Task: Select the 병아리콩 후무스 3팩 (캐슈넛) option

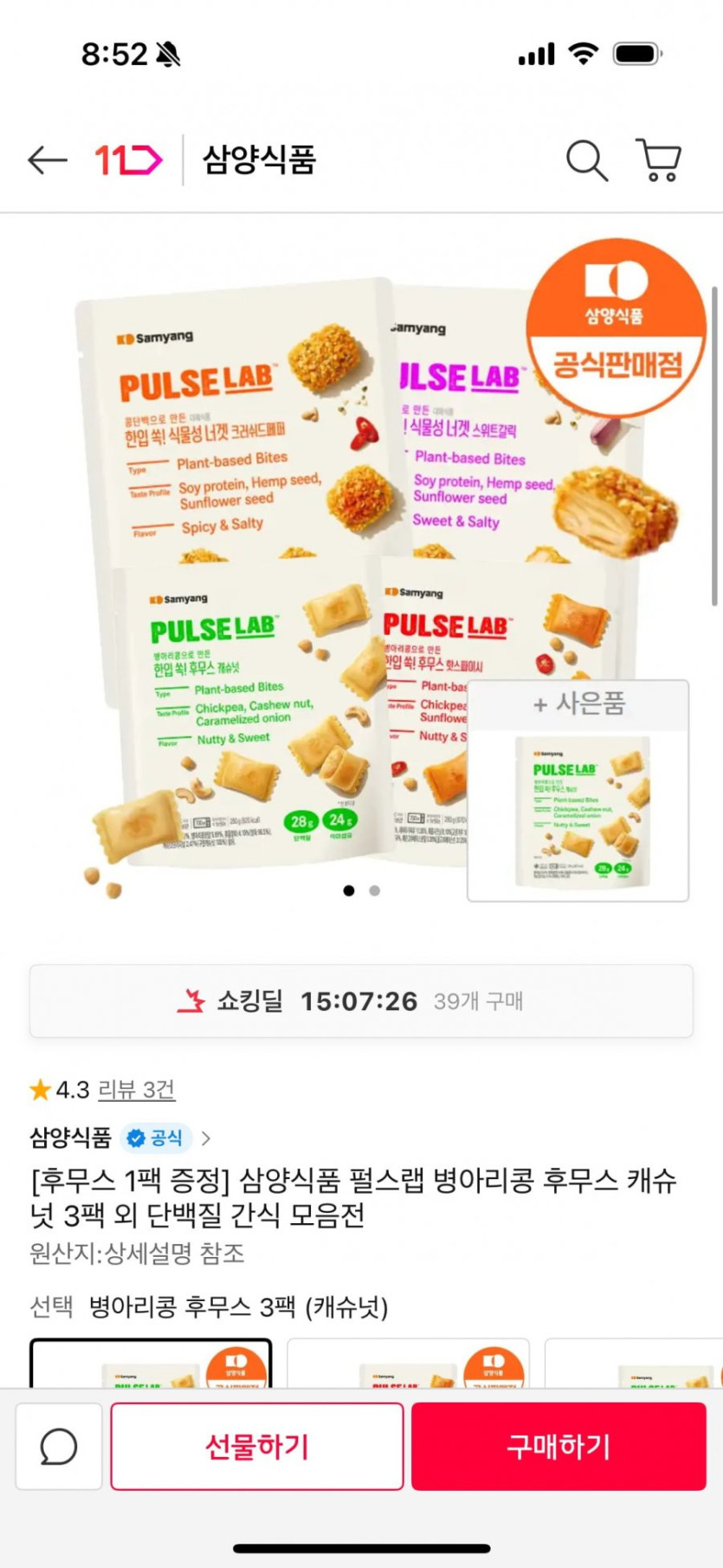Action: [x=151, y=1364]
